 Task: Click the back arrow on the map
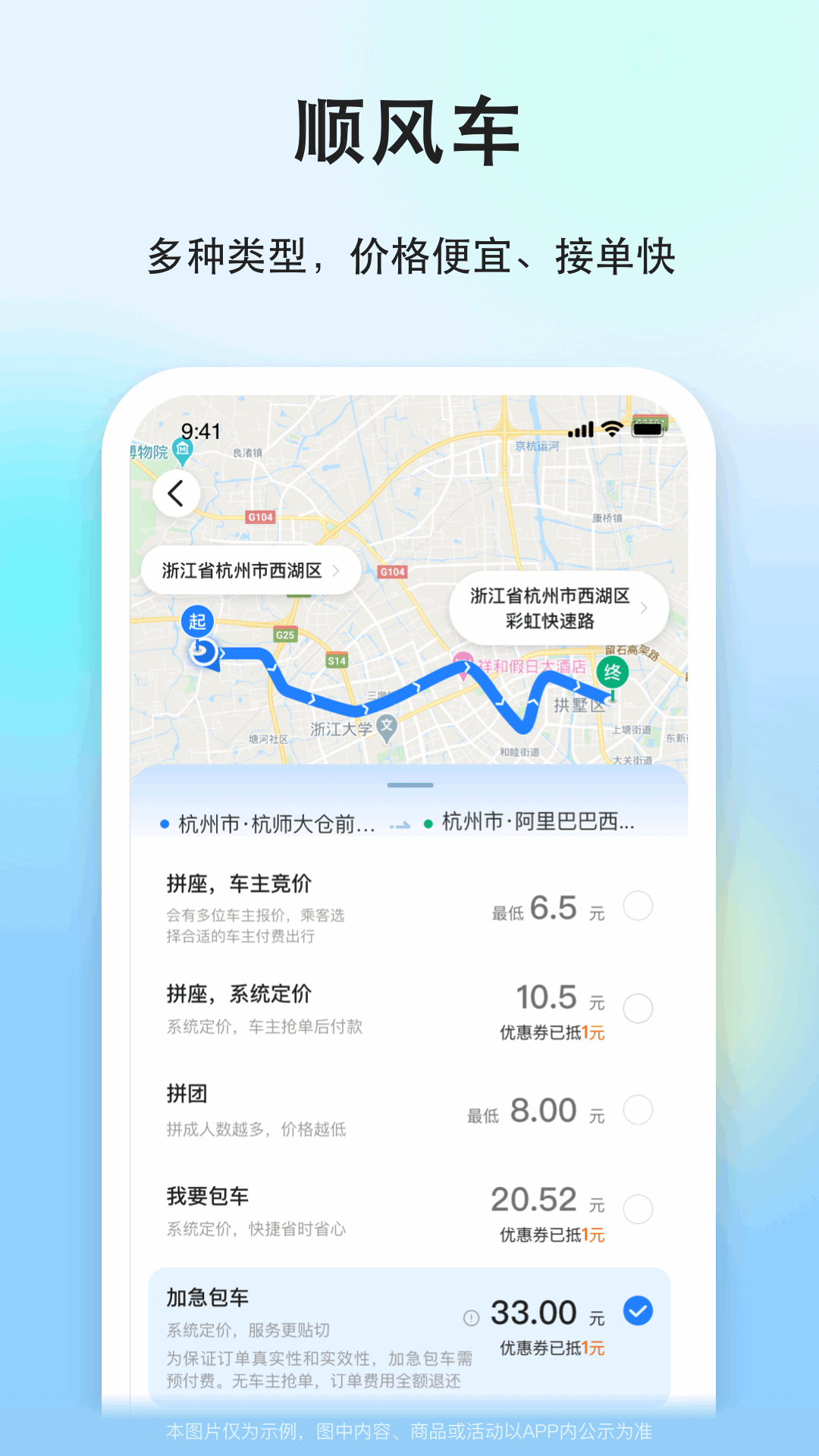[x=177, y=492]
